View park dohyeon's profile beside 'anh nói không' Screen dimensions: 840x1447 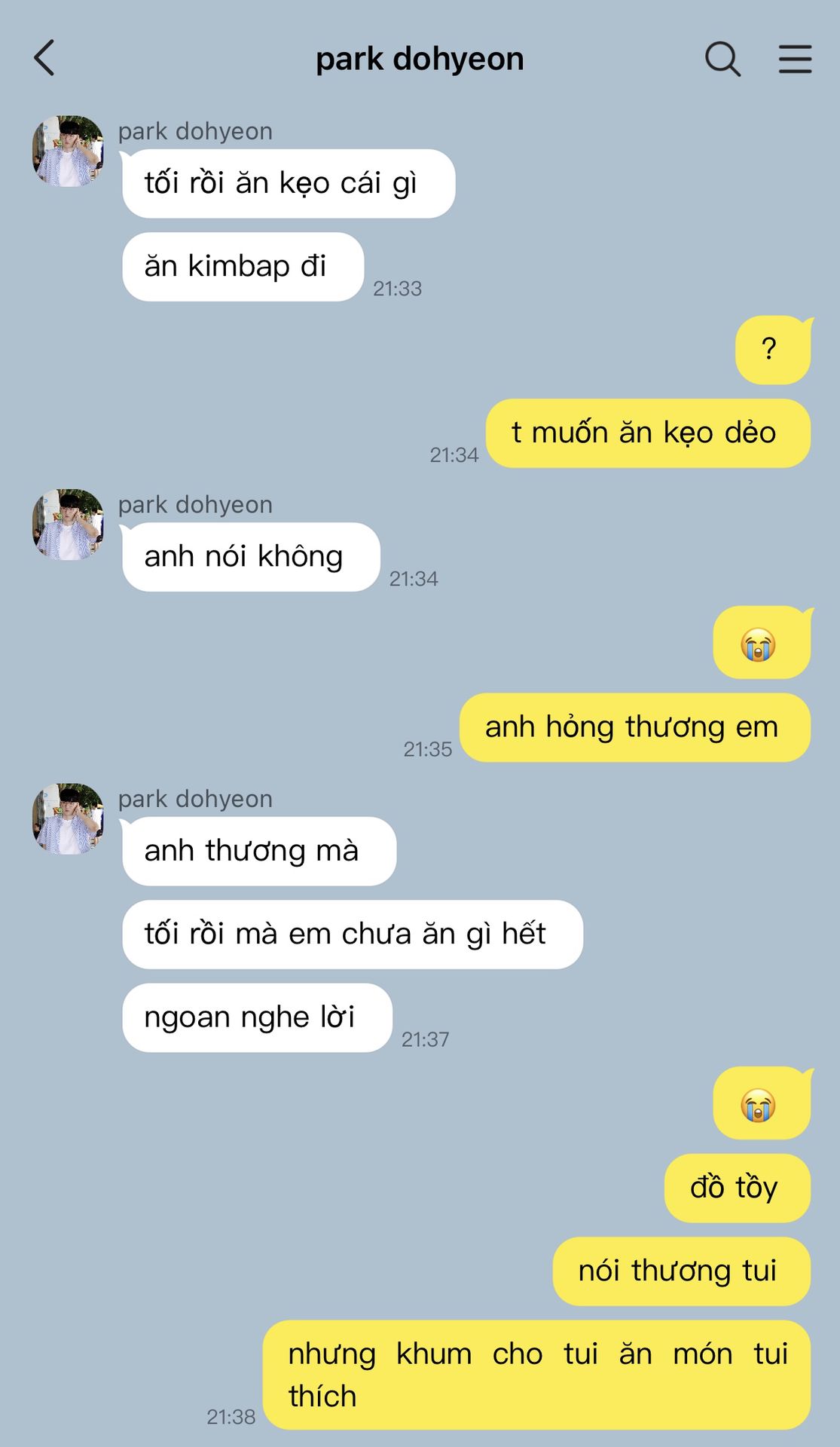pos(68,525)
